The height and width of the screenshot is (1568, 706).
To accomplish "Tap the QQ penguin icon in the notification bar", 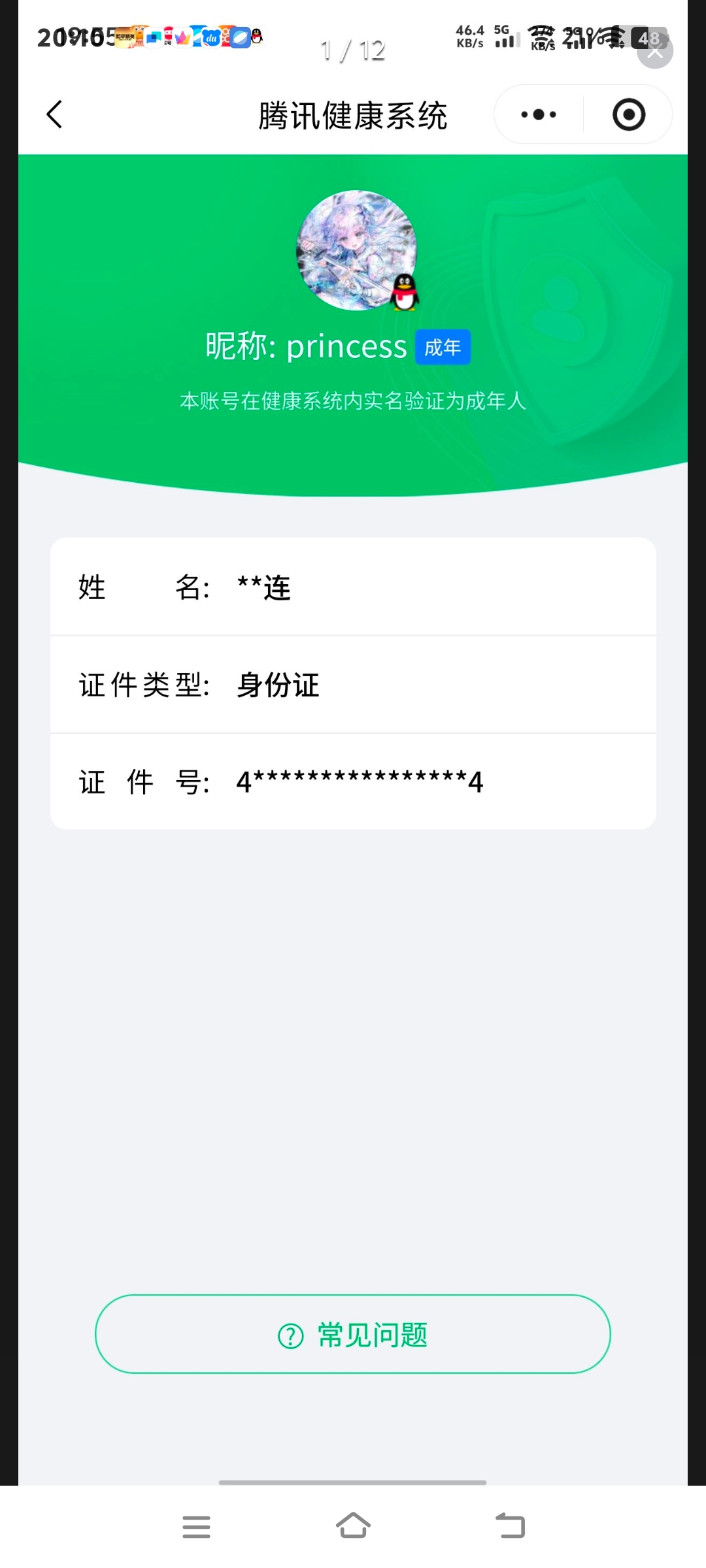I will [x=257, y=37].
